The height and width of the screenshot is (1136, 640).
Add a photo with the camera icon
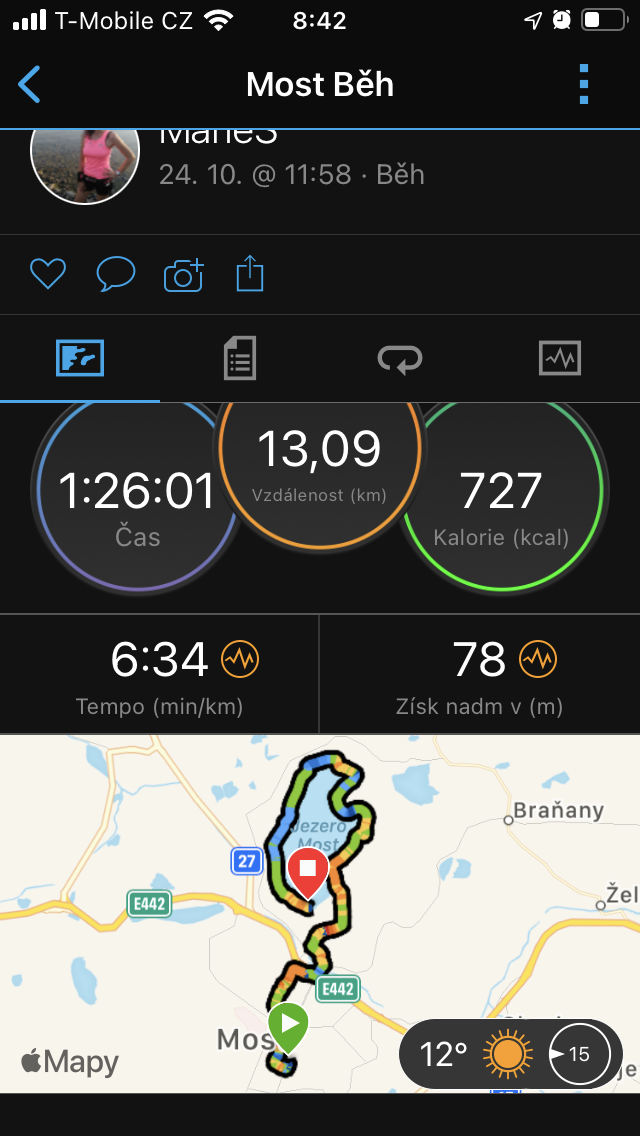183,275
